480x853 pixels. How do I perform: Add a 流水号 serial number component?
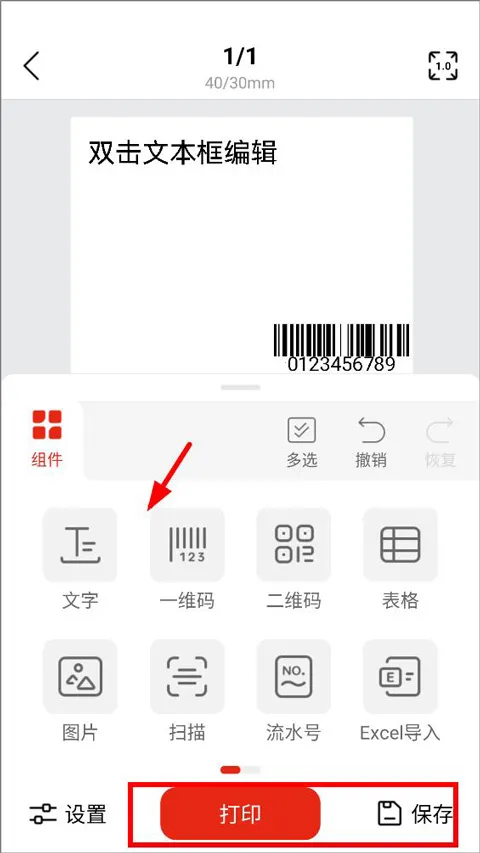click(x=294, y=691)
